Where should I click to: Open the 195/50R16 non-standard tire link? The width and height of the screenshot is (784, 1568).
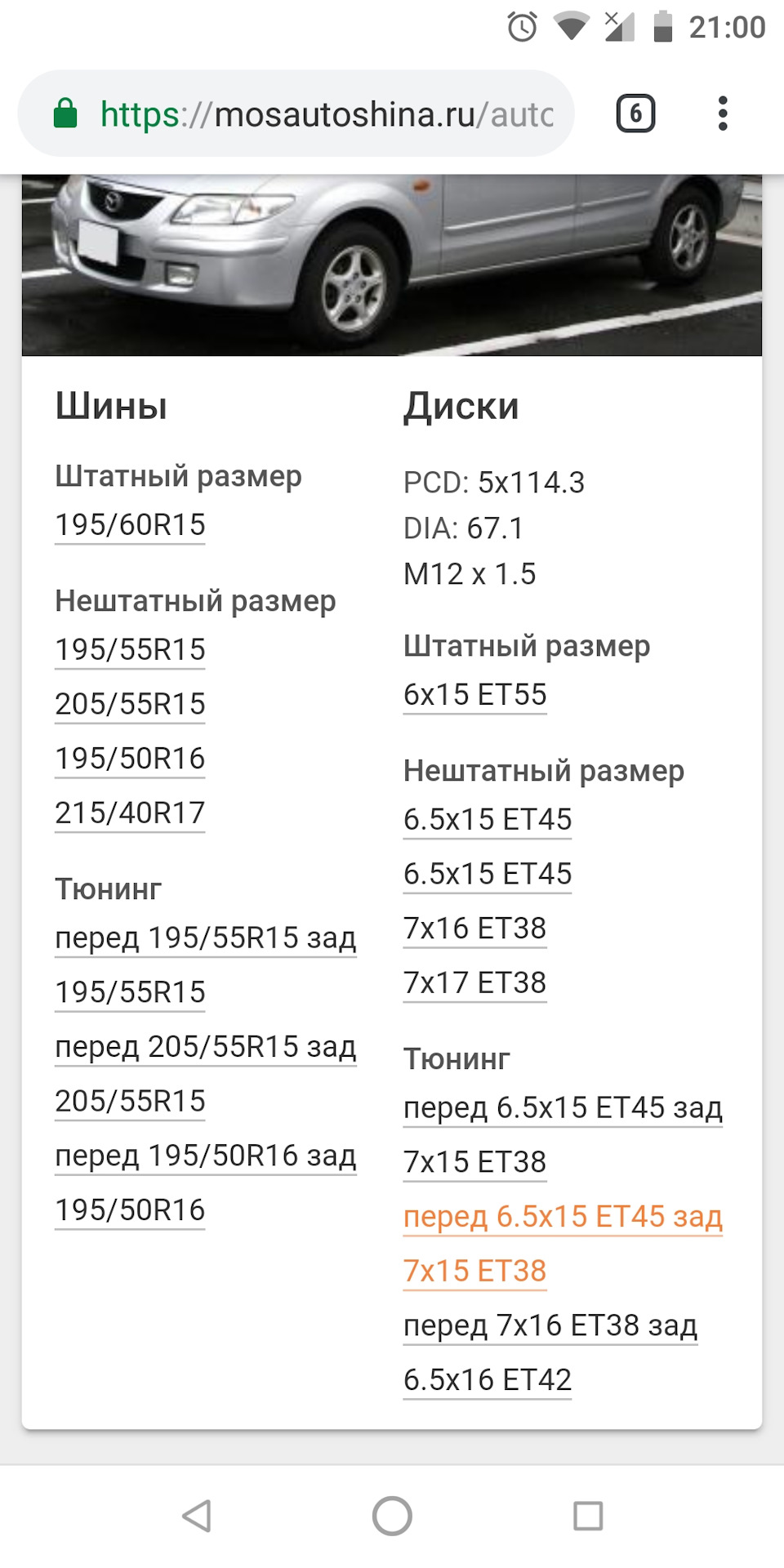pyautogui.click(x=130, y=758)
